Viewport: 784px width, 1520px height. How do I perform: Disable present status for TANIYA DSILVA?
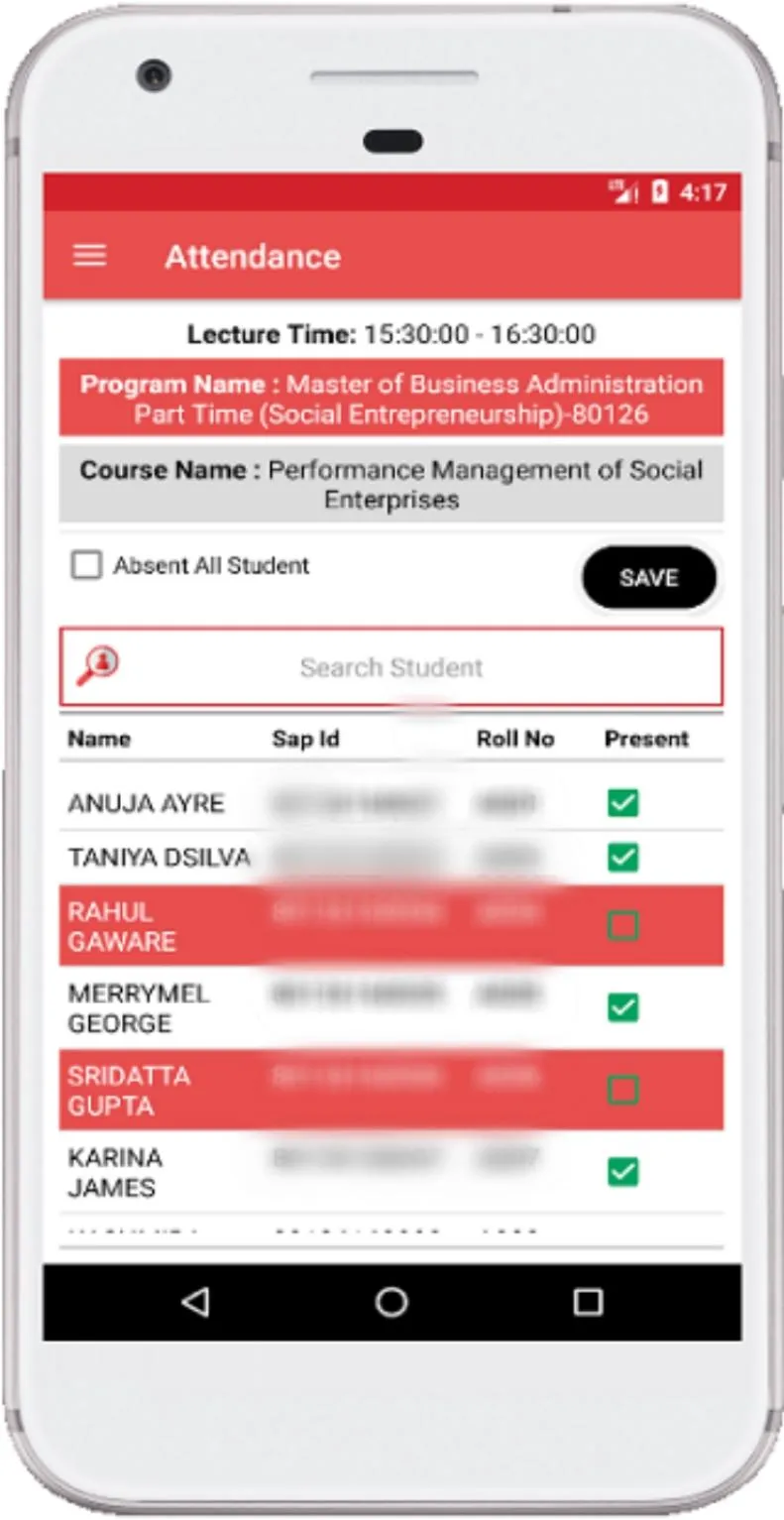coord(622,856)
